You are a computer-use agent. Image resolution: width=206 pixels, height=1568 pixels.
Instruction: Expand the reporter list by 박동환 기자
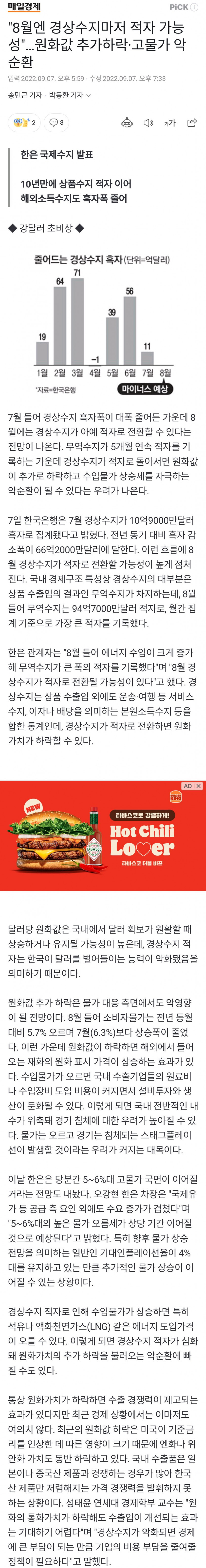70,95
